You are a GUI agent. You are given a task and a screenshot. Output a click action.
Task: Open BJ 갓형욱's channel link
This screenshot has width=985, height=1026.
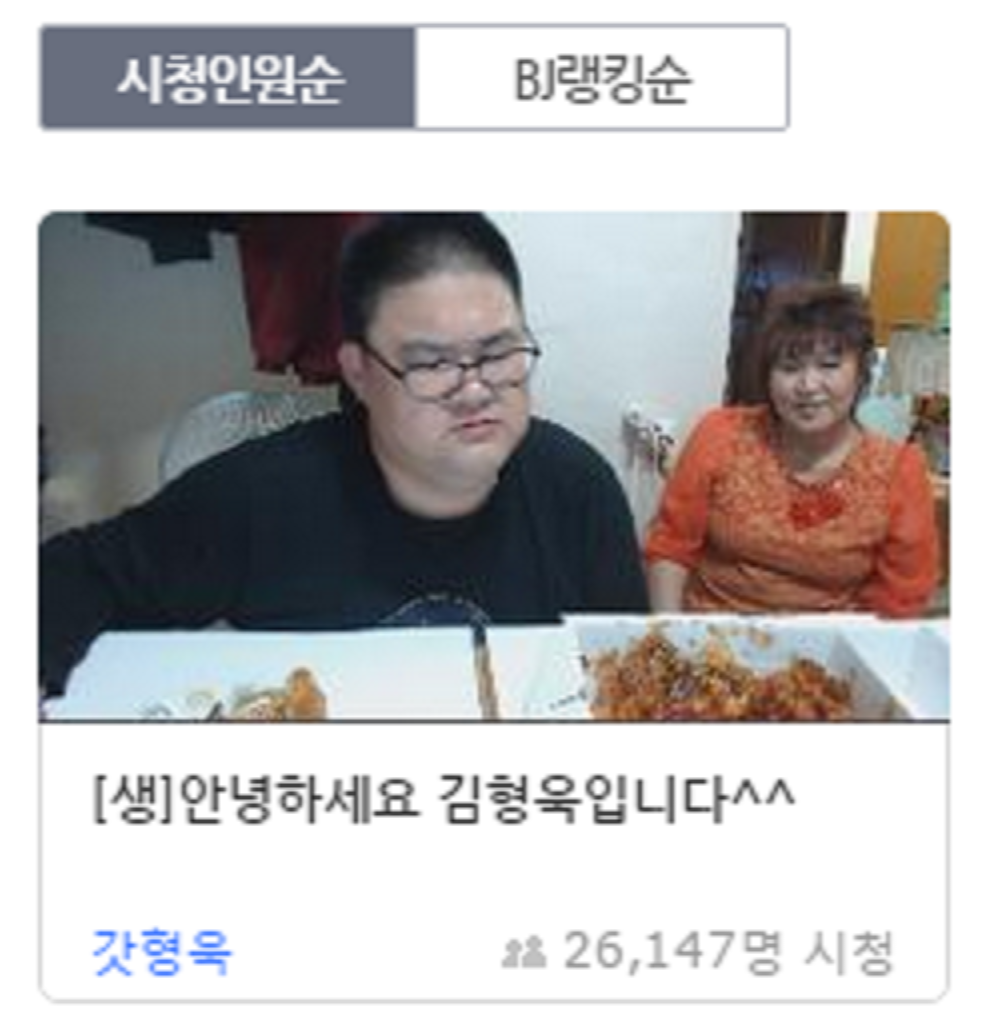tap(161, 952)
